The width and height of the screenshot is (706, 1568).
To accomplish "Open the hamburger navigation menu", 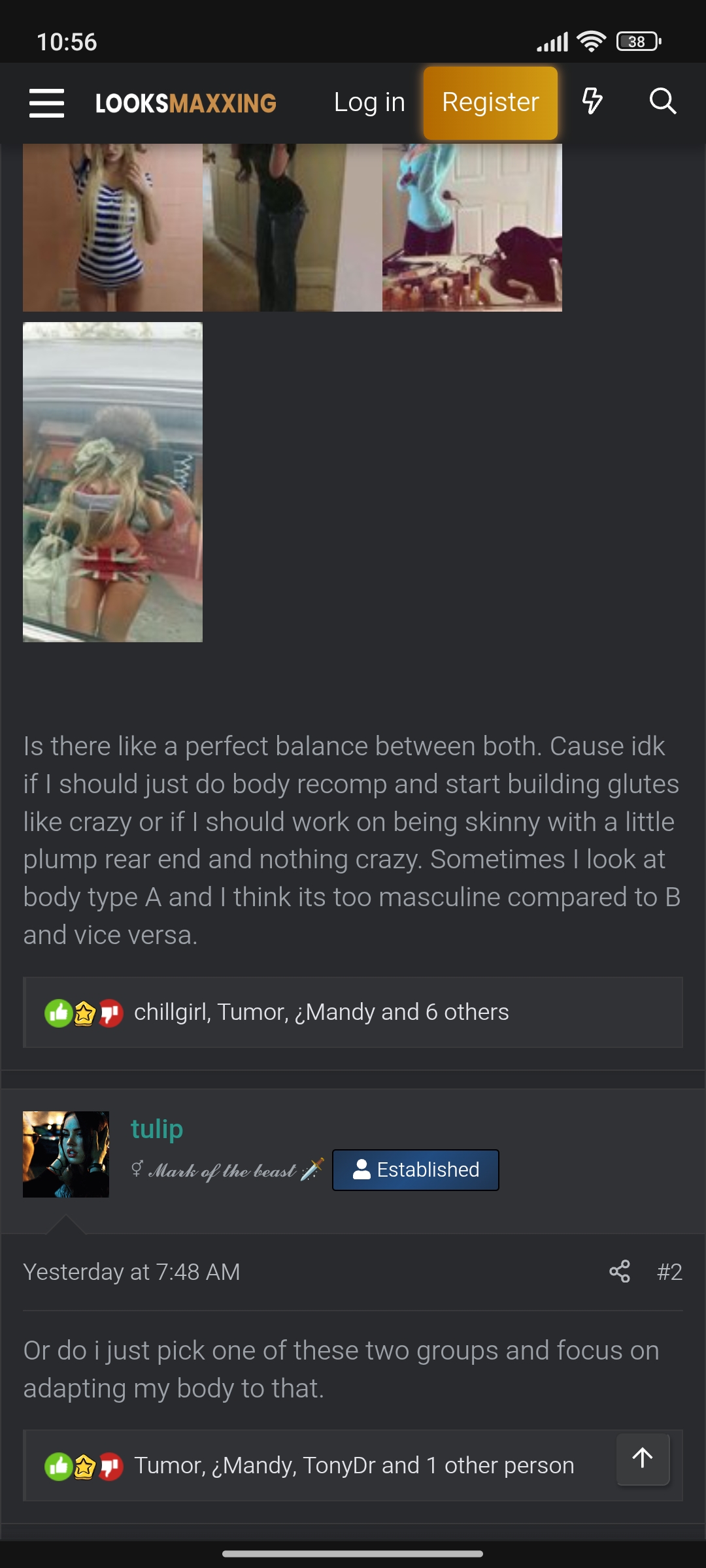I will pos(46,103).
